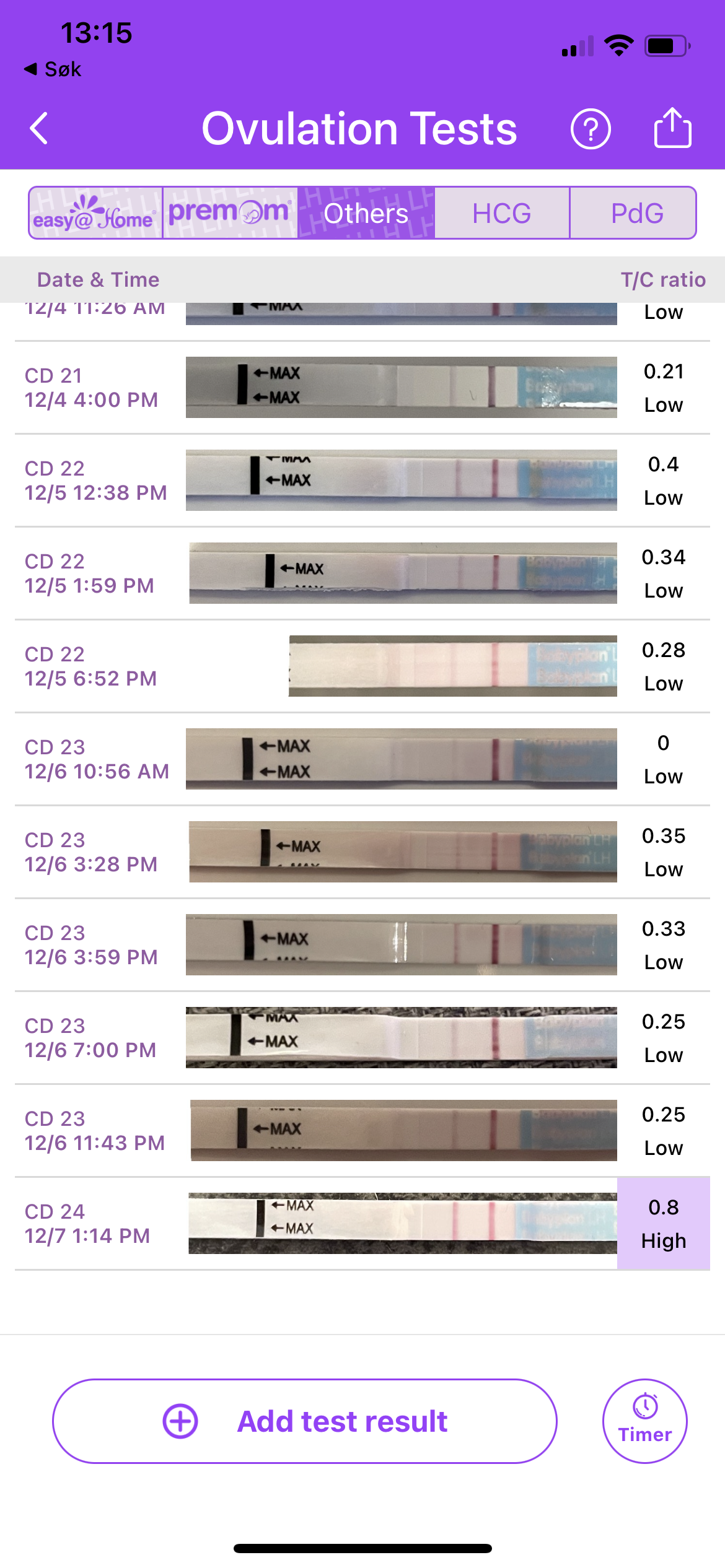The image size is (725, 1568).
Task: Go back using the header arrow
Action: coord(39,128)
